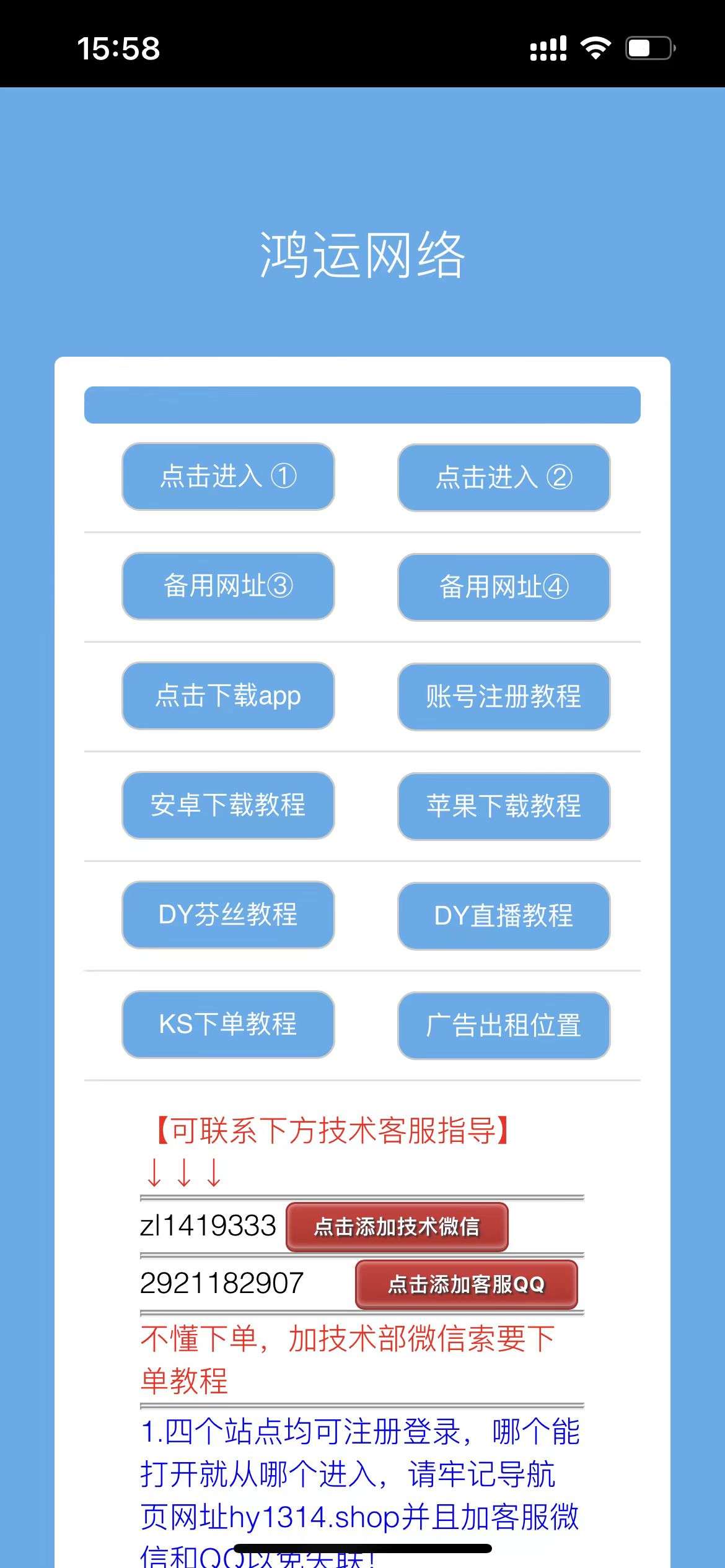This screenshot has height=1568, width=725.
Task: View the DY芬丝教程 tutorial
Action: click(228, 915)
